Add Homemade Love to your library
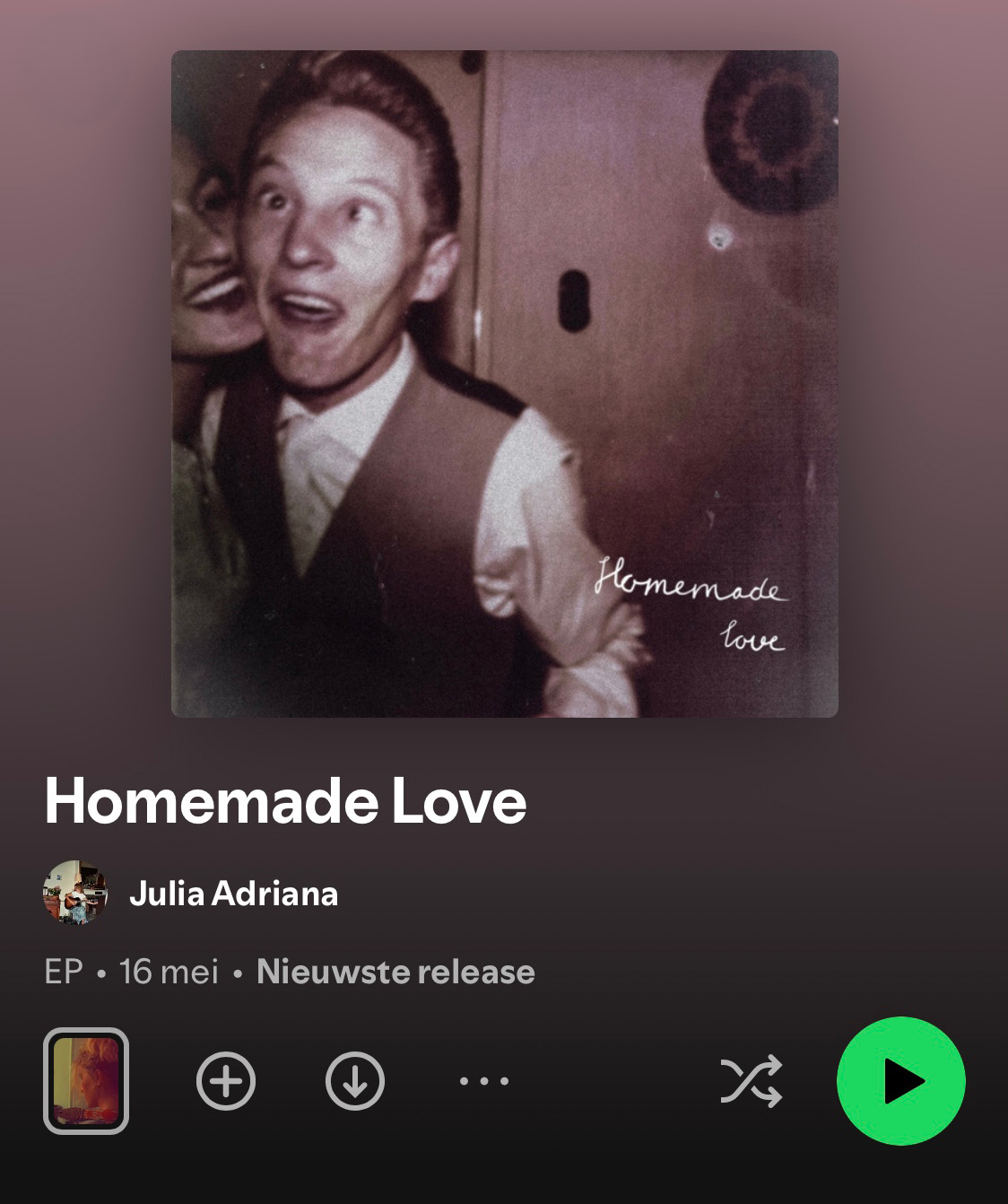The image size is (1008, 1204). (x=226, y=1080)
